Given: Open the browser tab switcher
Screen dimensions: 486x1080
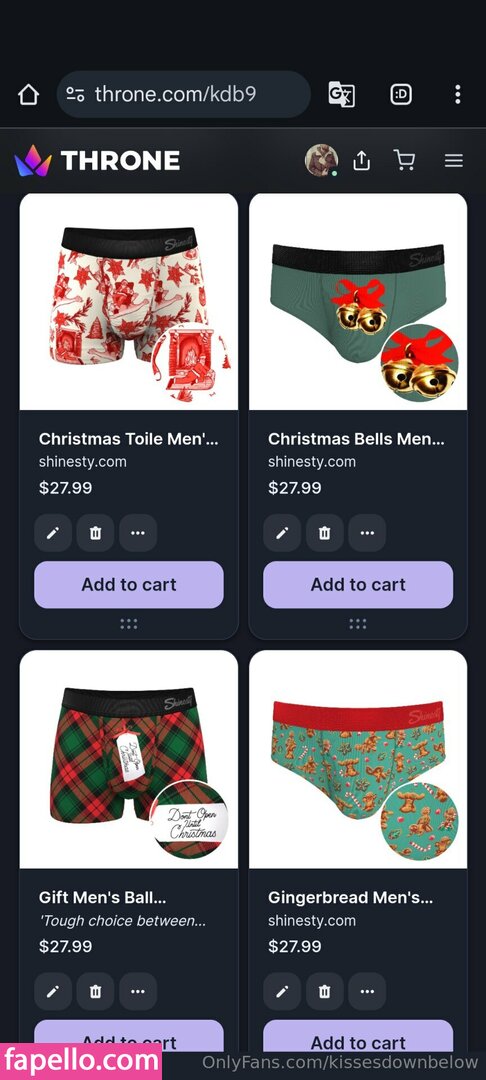Looking at the screenshot, I should click(x=401, y=94).
